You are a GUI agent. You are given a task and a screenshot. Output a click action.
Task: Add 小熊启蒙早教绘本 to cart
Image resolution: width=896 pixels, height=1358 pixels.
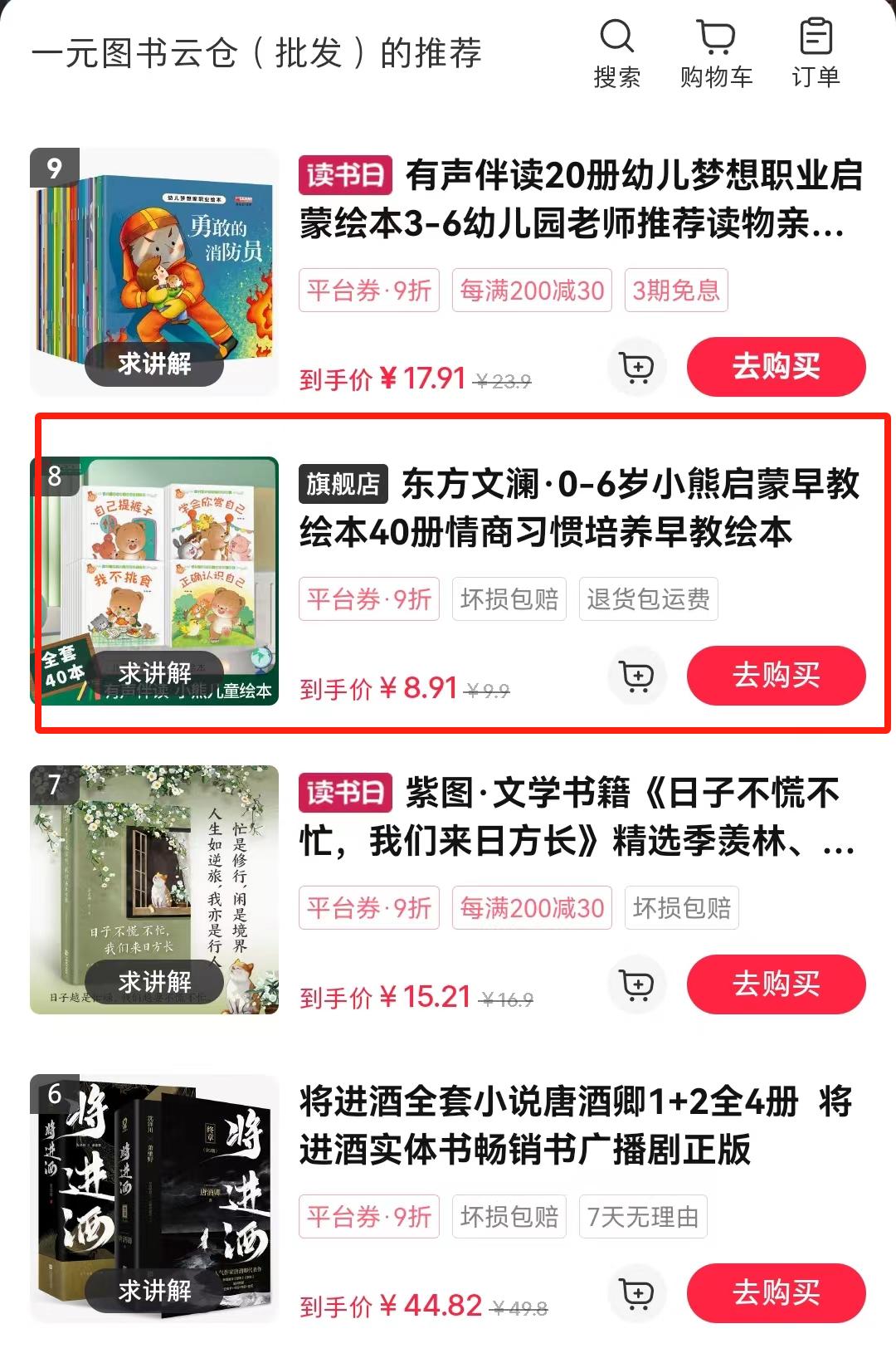tap(637, 676)
